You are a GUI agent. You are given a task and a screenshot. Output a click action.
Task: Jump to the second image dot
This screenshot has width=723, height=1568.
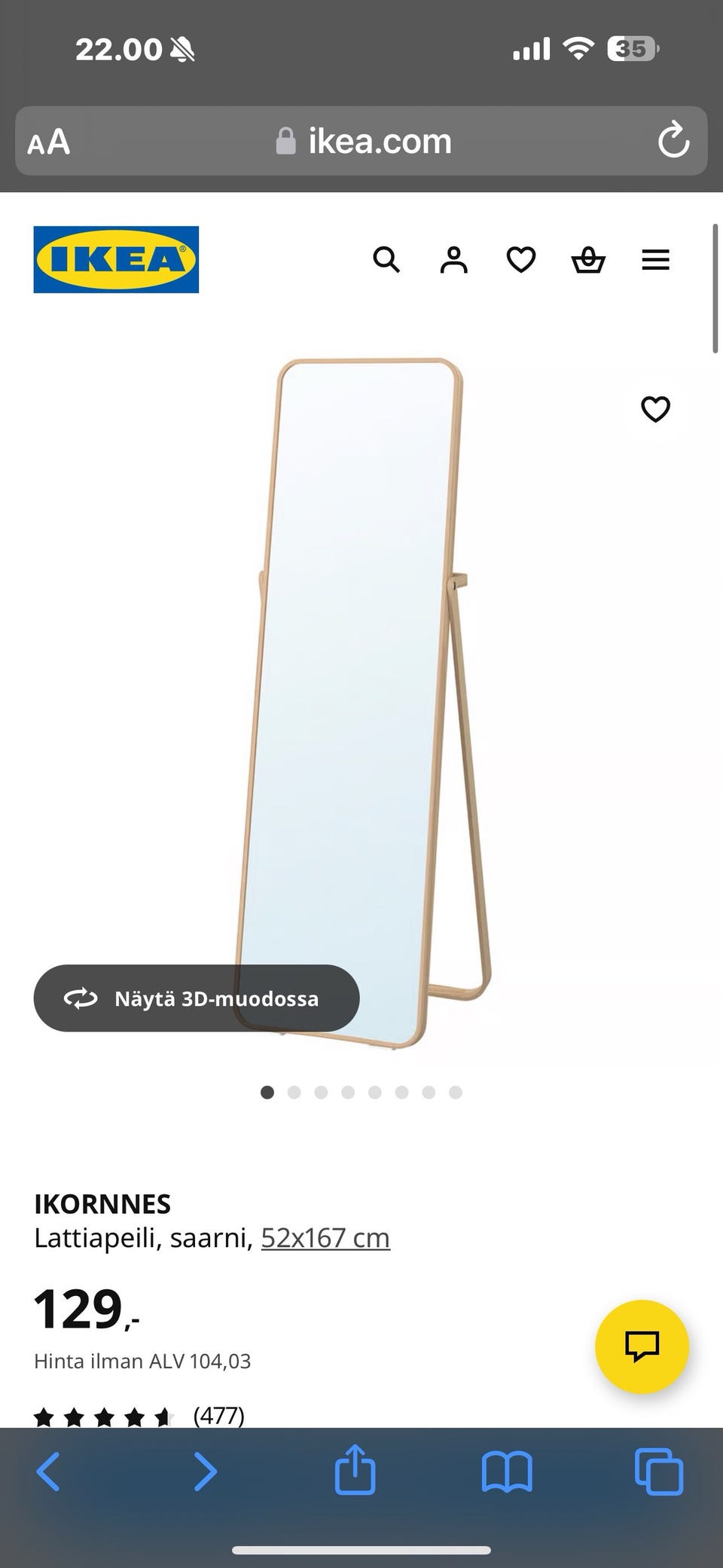point(294,1093)
